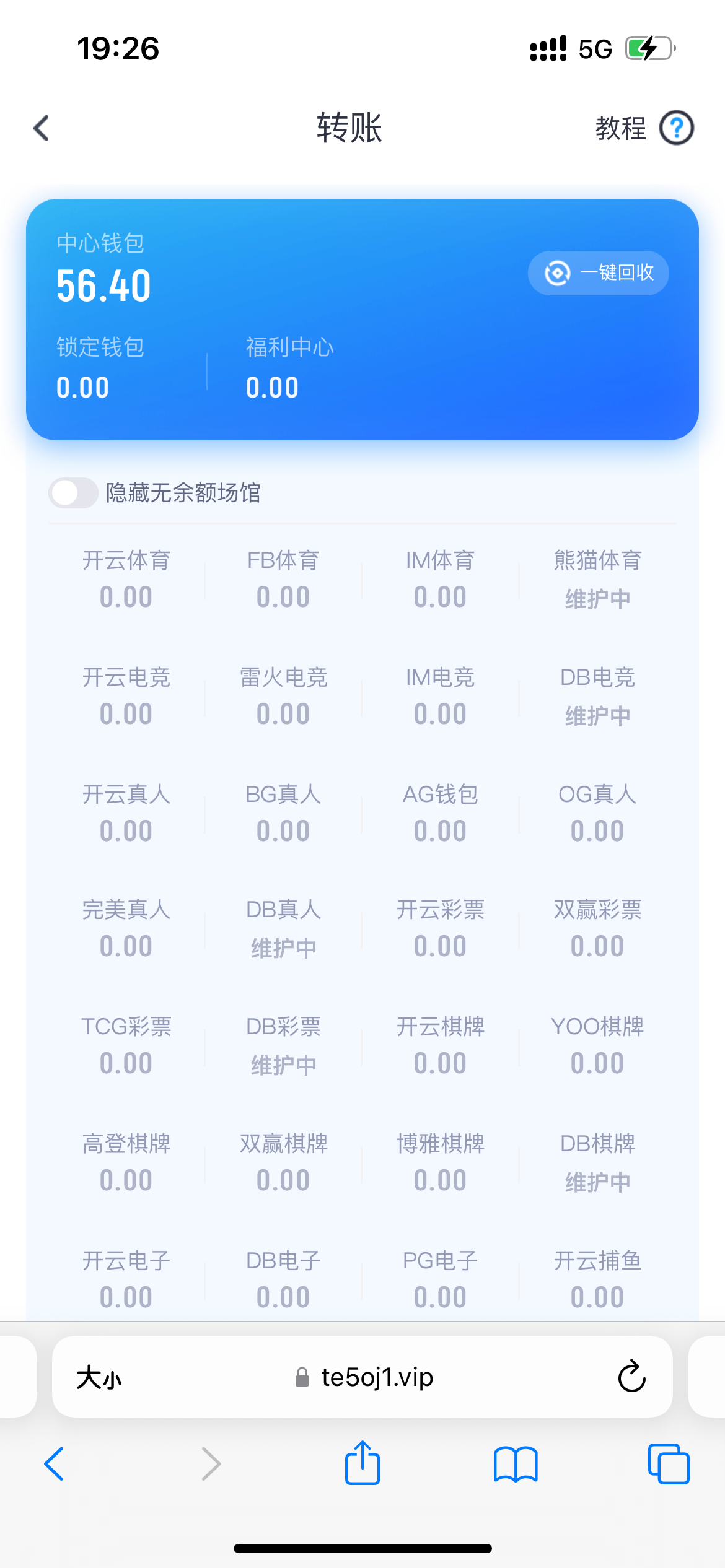Reload the page in Safari
Viewport: 725px width, 1568px height.
coord(631,1377)
